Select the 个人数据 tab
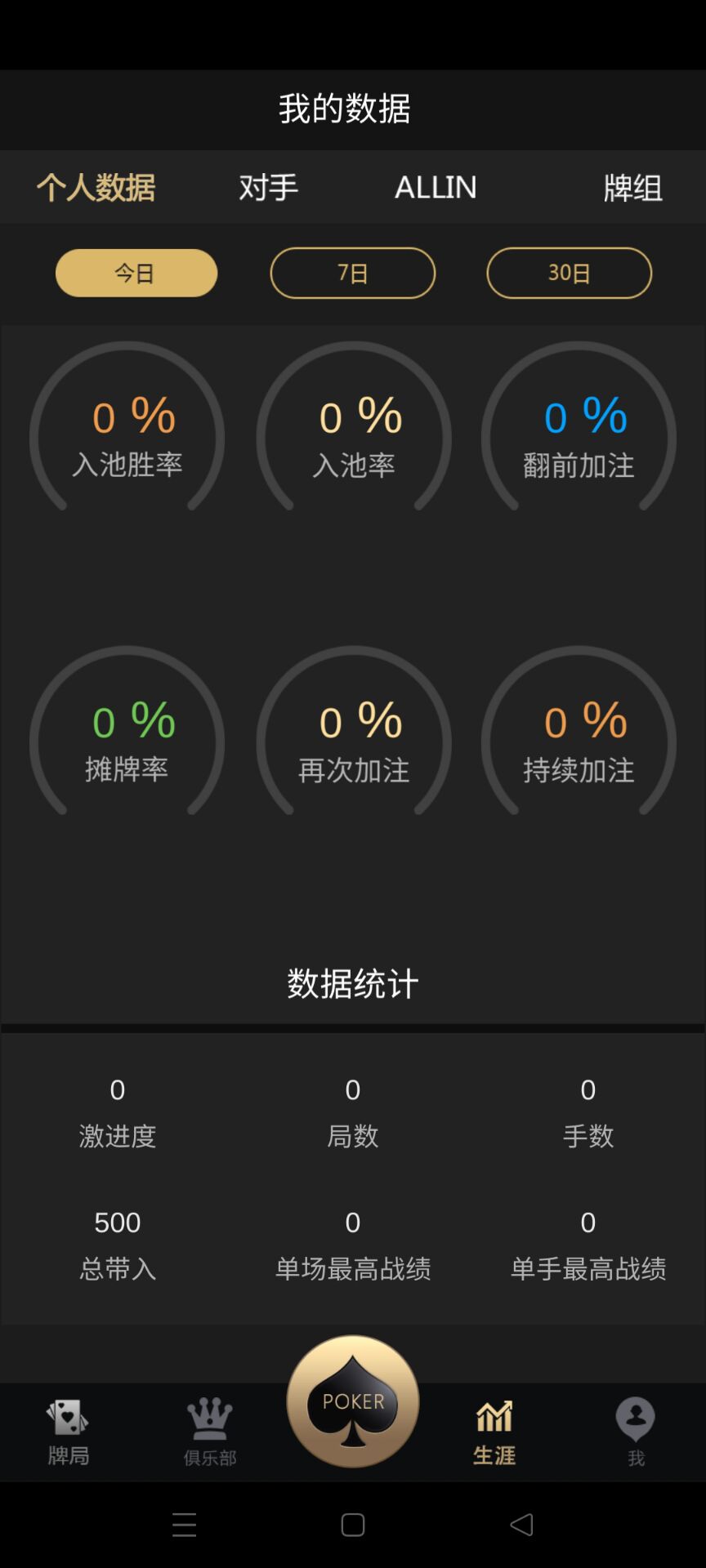The width and height of the screenshot is (706, 1568). [x=96, y=187]
